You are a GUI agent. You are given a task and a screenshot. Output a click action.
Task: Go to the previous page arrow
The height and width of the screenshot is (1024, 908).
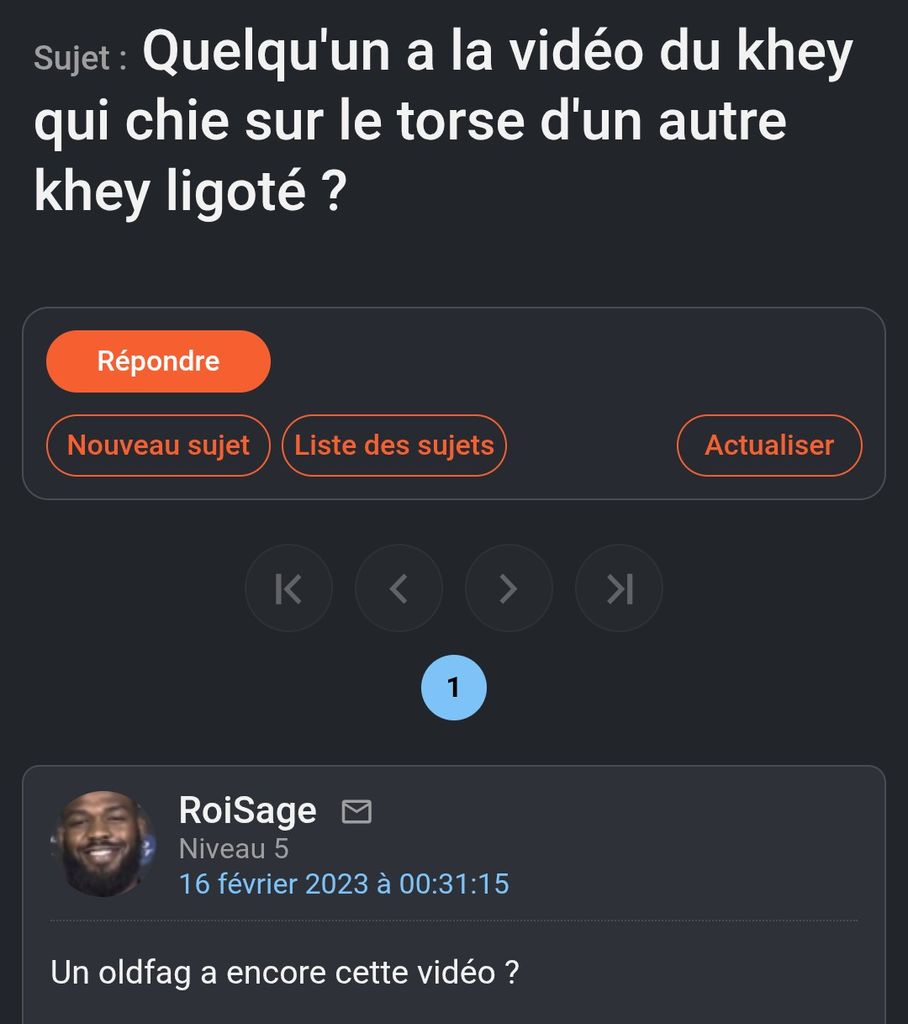(398, 589)
